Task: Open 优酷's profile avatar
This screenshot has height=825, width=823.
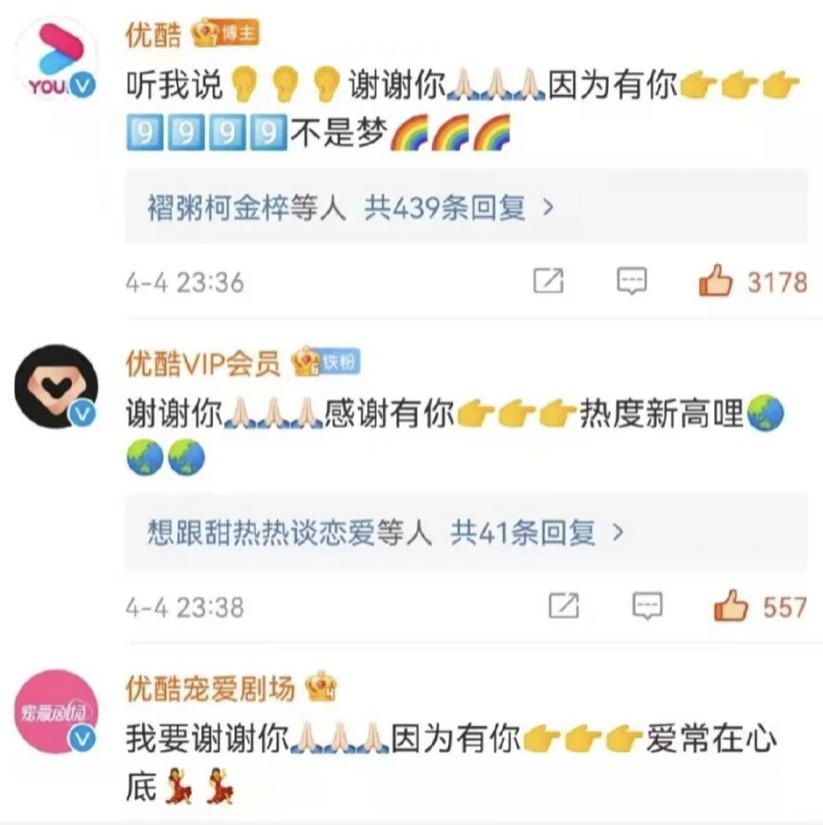Action: (x=56, y=58)
